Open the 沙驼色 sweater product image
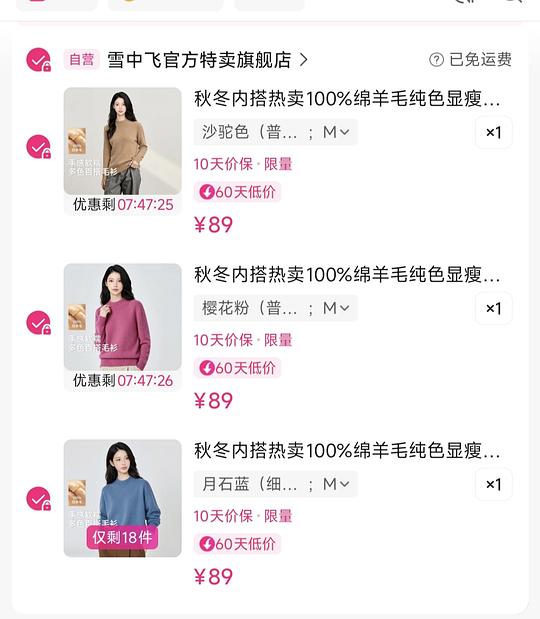Image resolution: width=540 pixels, height=619 pixels. 123,141
